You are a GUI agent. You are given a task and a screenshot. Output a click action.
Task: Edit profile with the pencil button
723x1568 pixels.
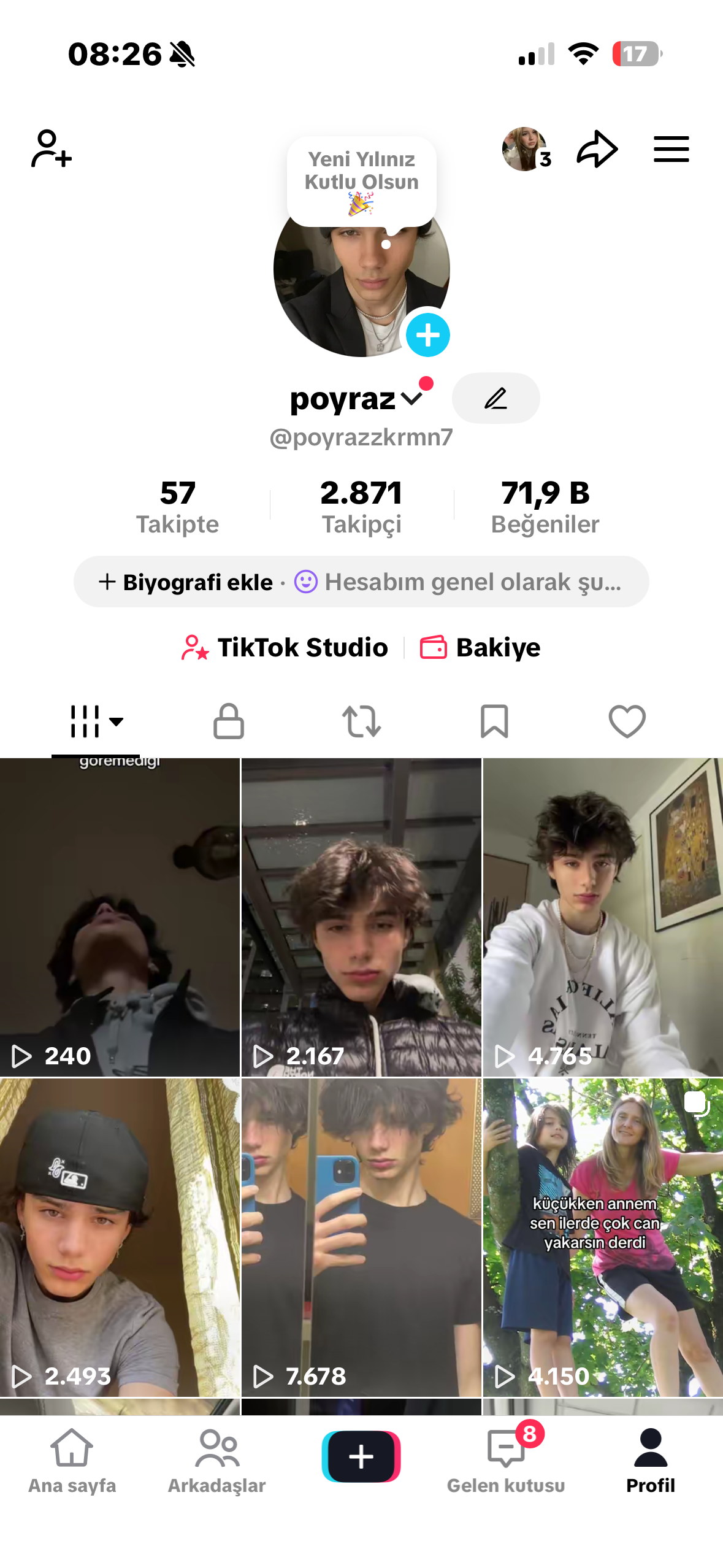[495, 398]
